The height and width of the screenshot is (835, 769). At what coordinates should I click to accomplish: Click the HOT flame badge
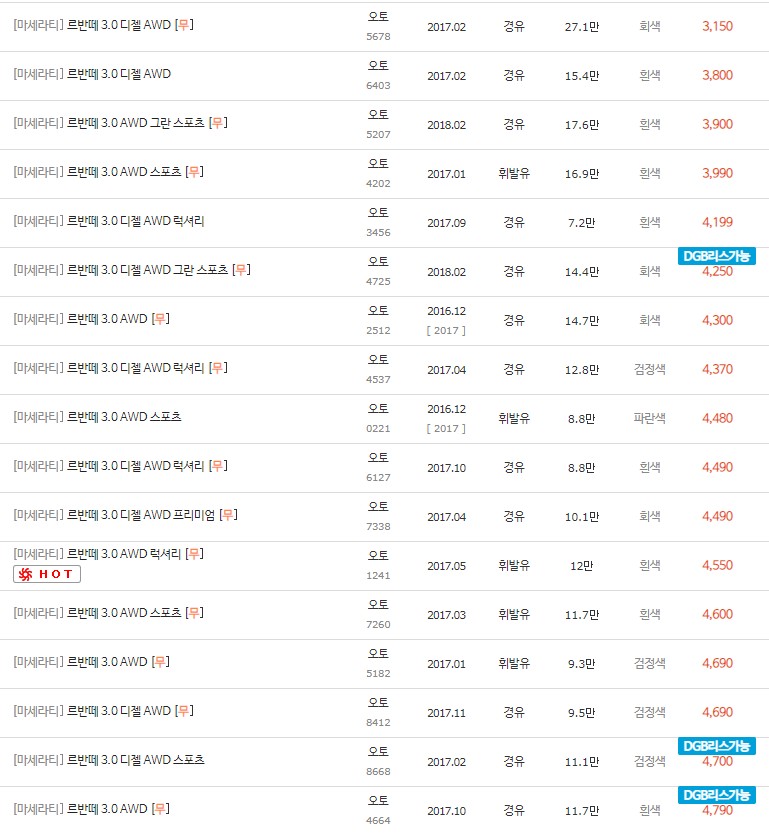tap(45, 574)
